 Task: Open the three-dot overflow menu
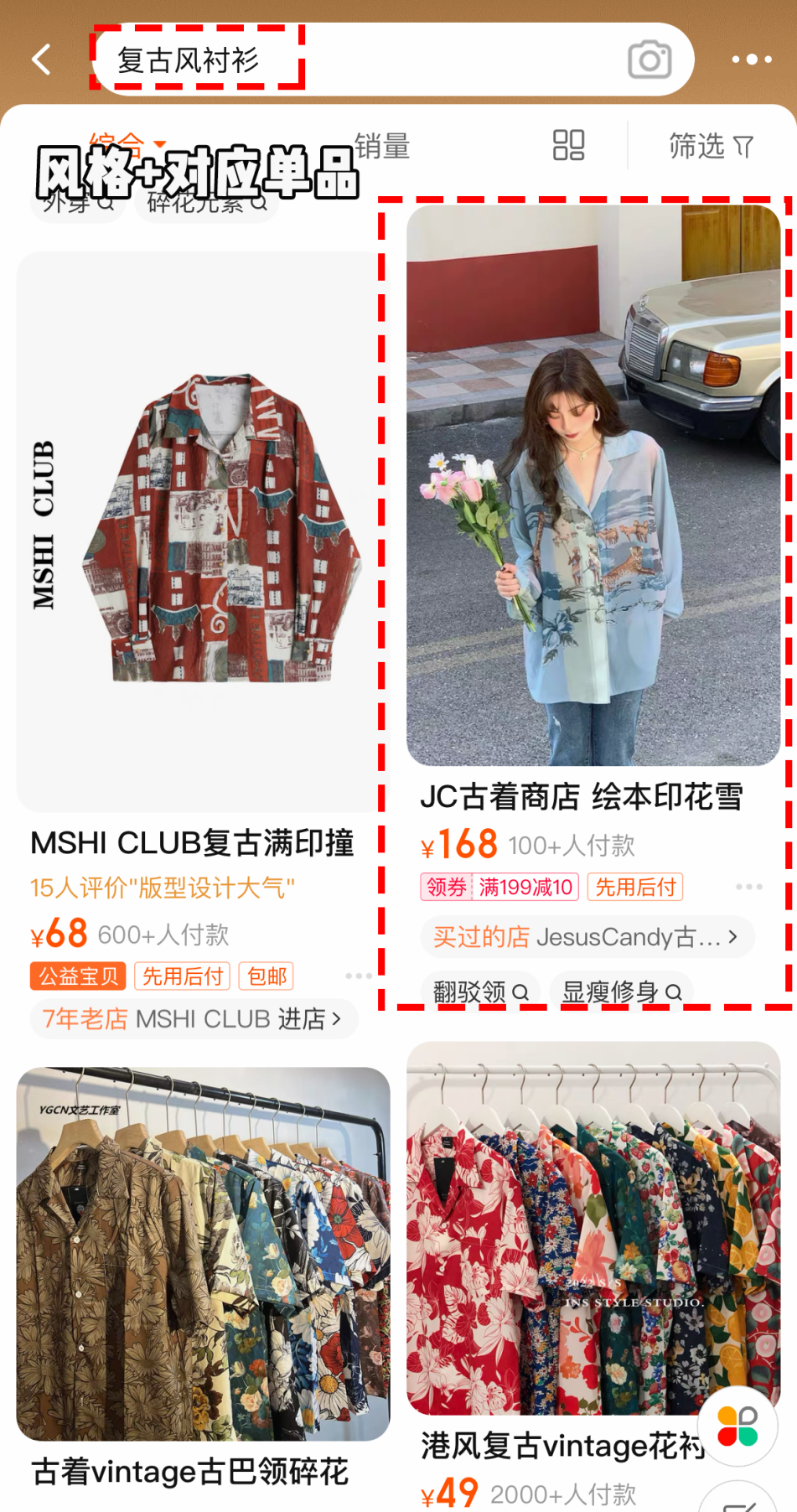coord(751,60)
